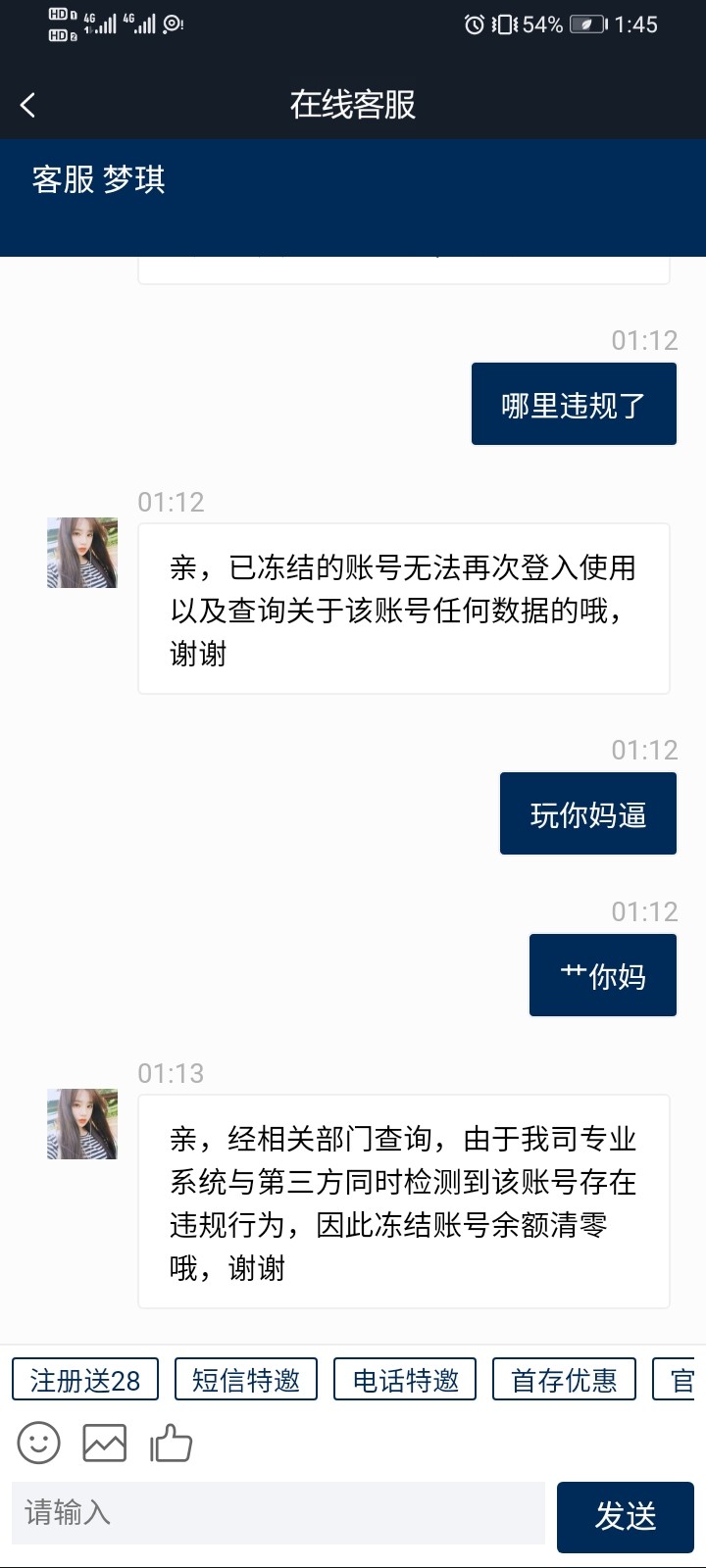Go back from the 在线客服 chat
The height and width of the screenshot is (1568, 706).
coord(28,105)
